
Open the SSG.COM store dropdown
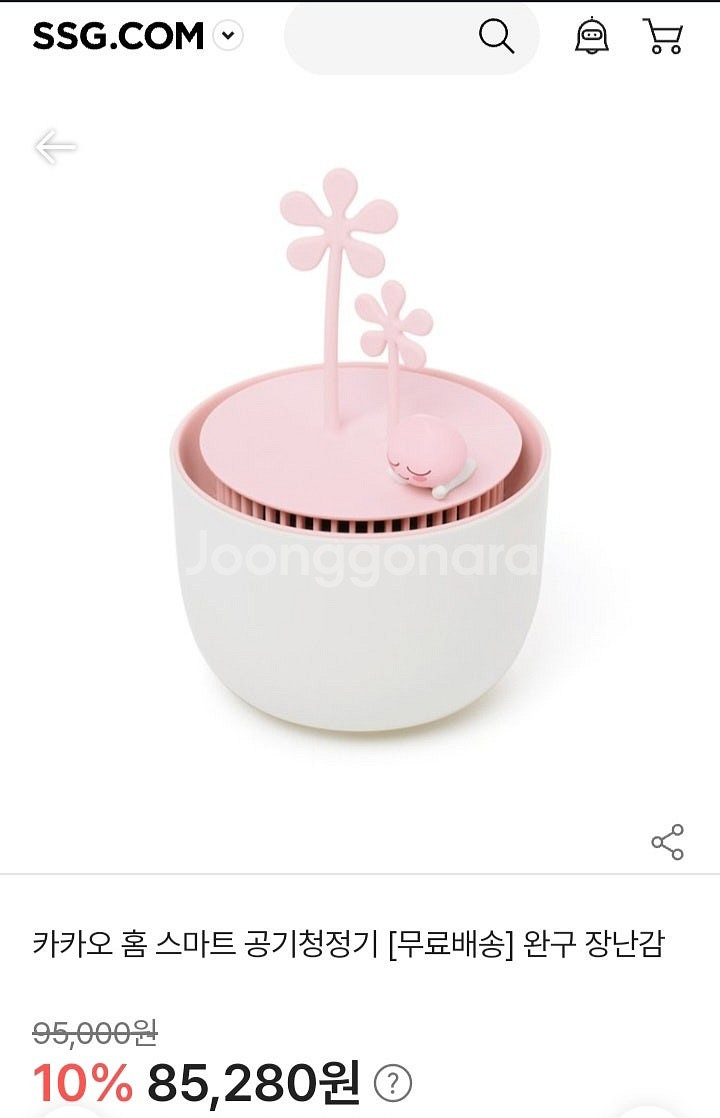(229, 37)
